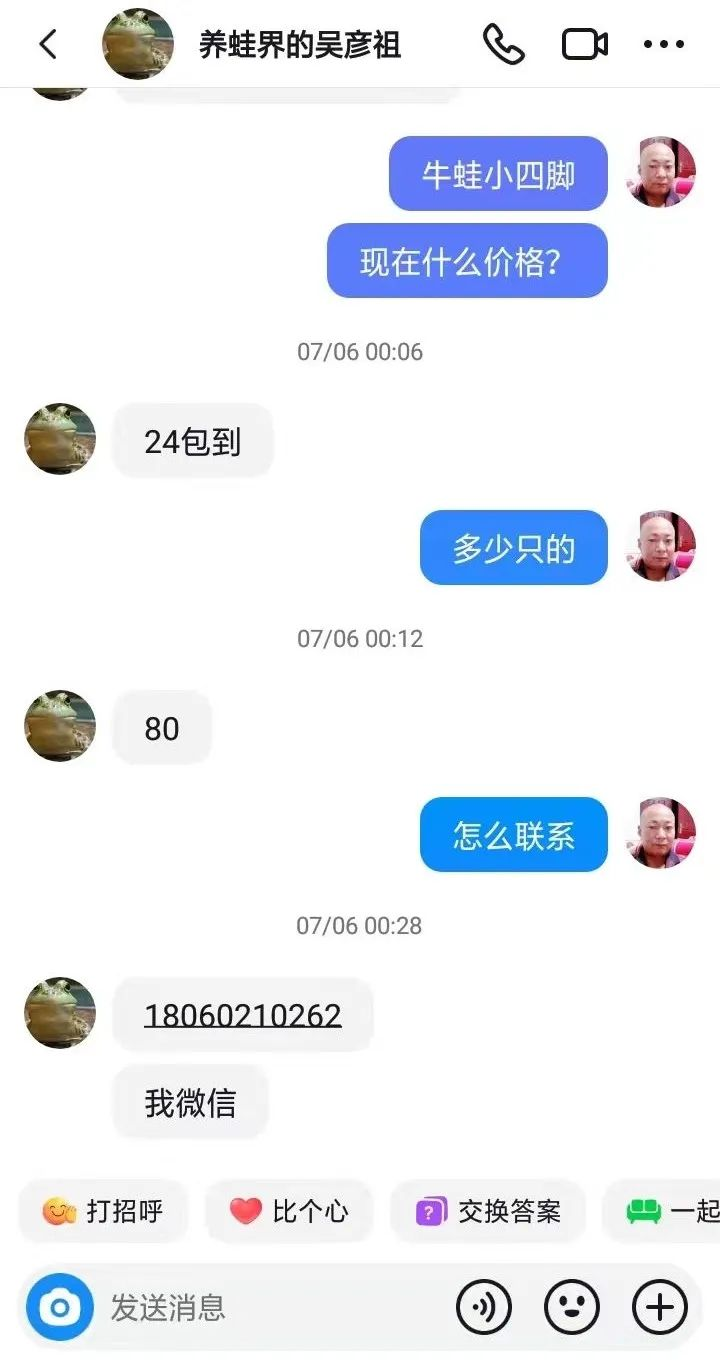The width and height of the screenshot is (720, 1364).
Task: Choose the 交换答案 chip
Action: tap(488, 1211)
